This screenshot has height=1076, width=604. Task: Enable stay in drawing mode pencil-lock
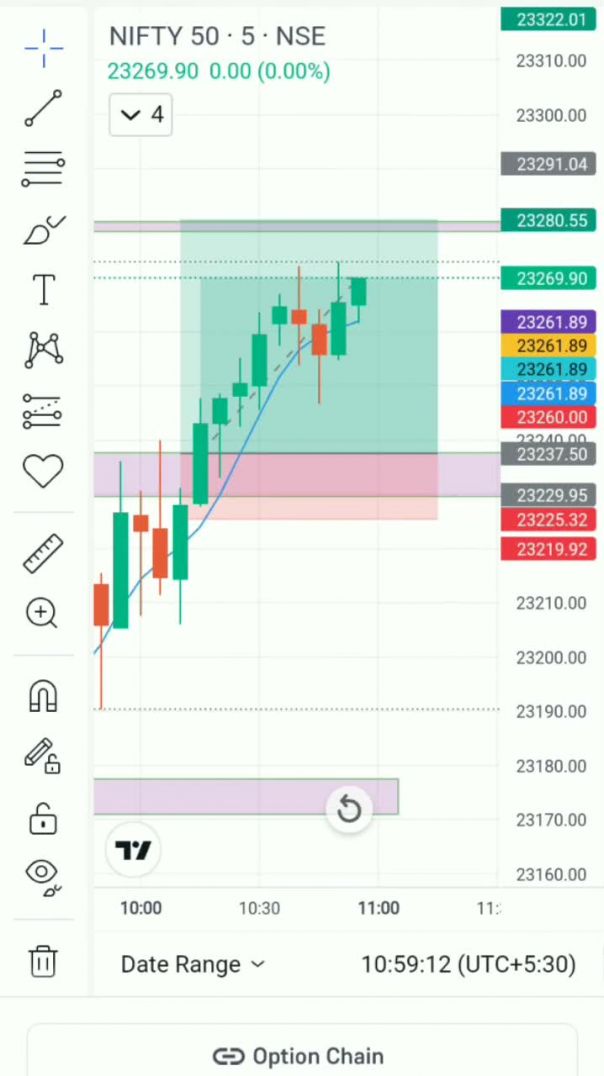[x=43, y=756]
